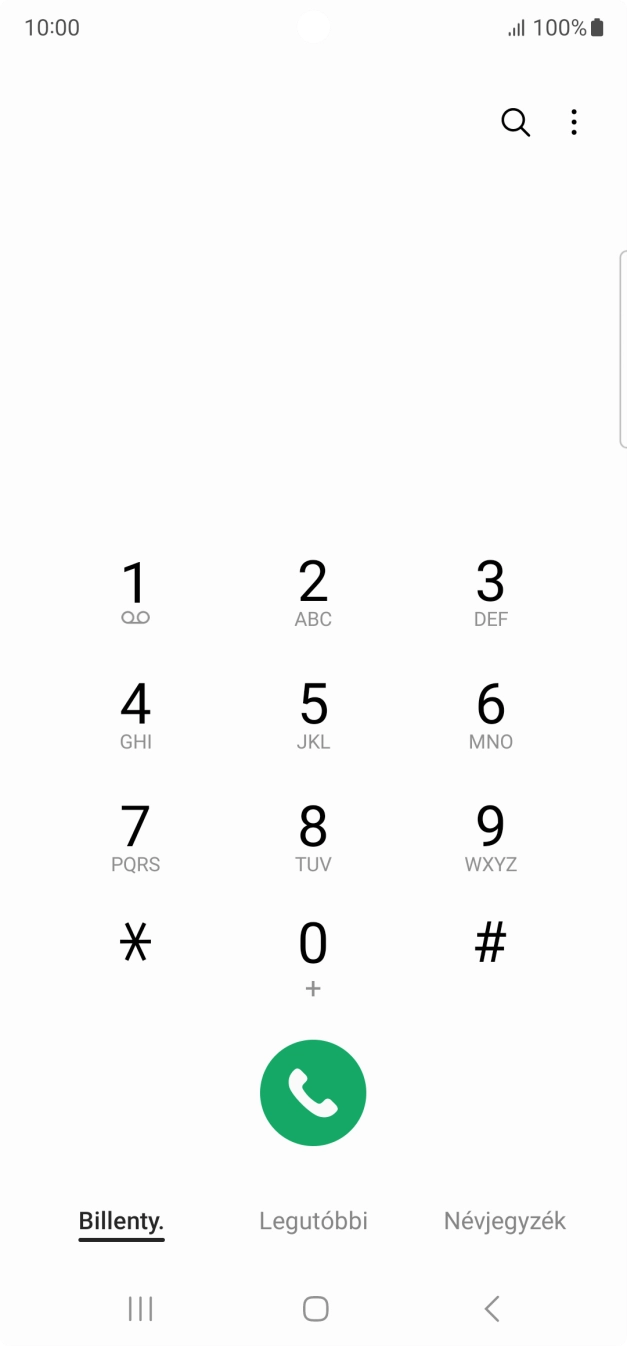Open the search icon

515,123
